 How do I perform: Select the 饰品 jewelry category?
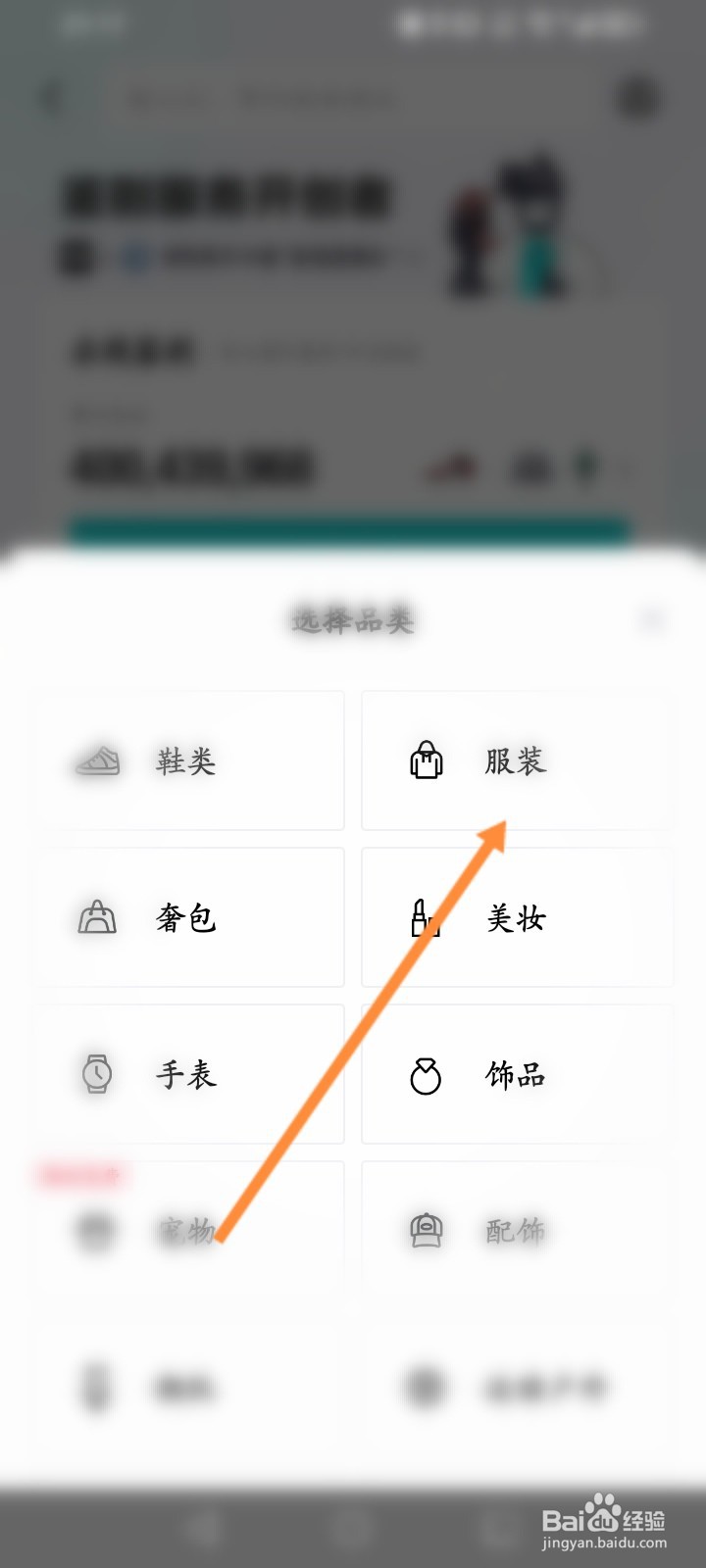click(517, 1074)
